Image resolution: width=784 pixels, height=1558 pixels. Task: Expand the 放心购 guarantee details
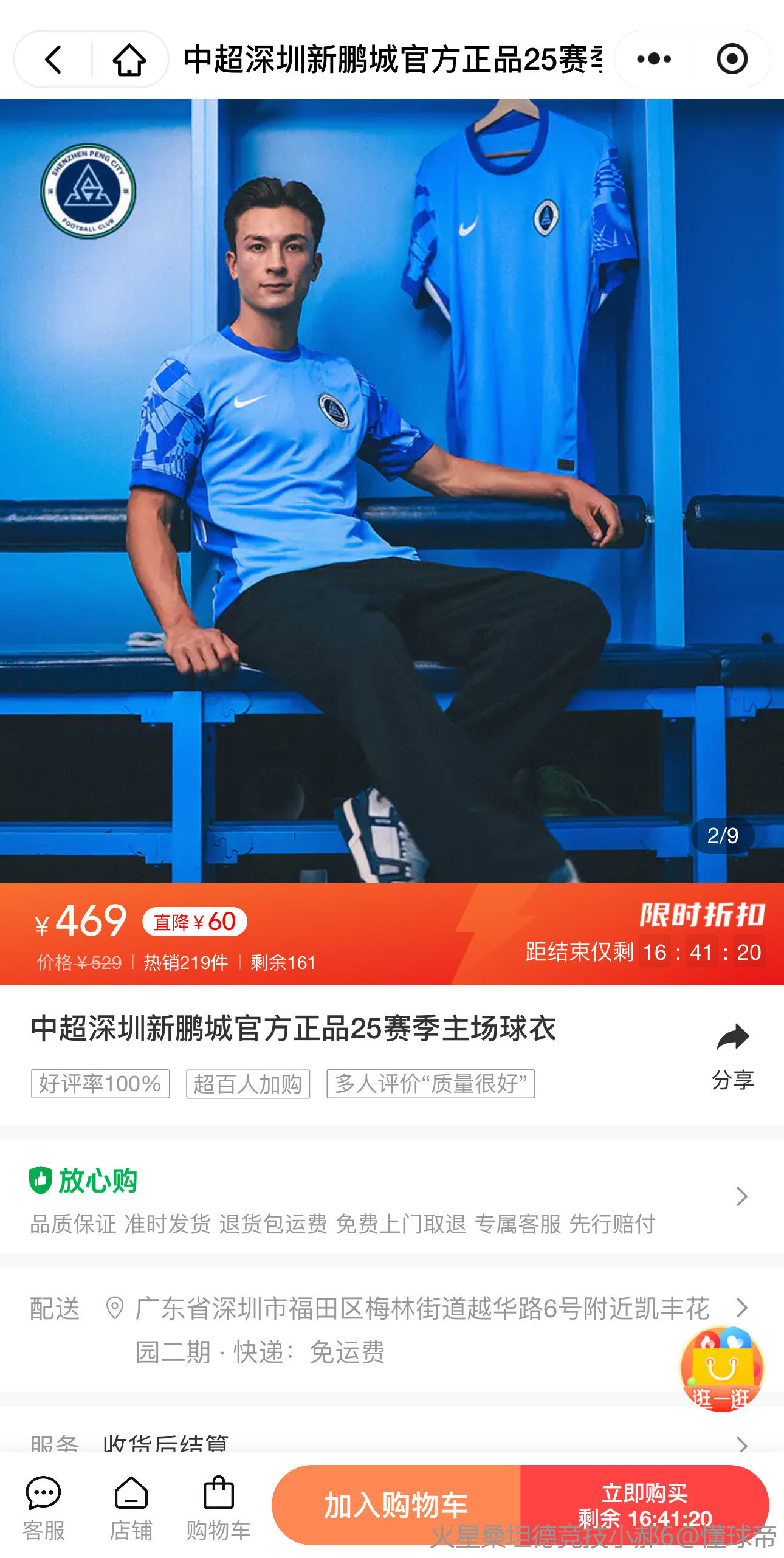pyautogui.click(x=741, y=1196)
